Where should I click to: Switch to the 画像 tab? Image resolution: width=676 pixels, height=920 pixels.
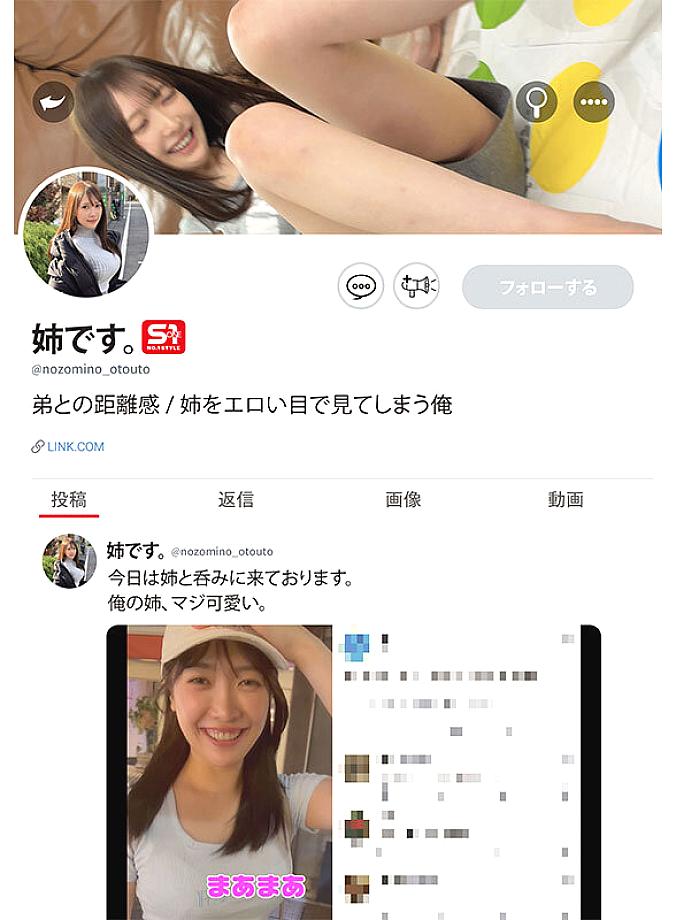(403, 500)
